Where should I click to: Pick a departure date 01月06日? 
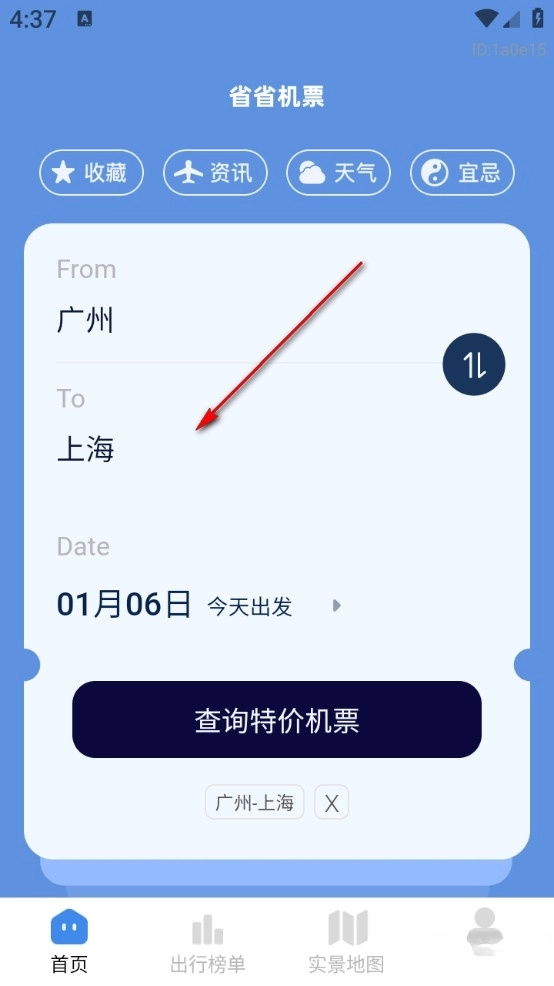(124, 605)
